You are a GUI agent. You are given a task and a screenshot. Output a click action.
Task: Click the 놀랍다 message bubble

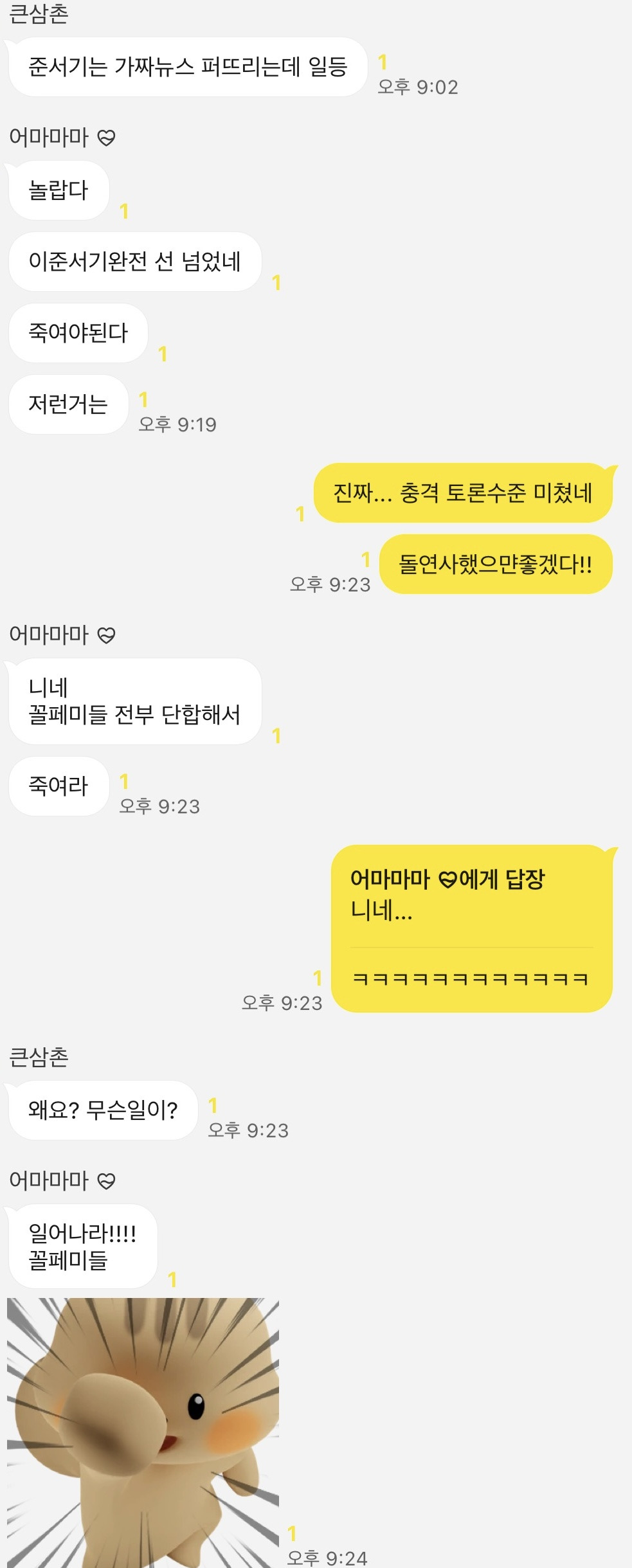click(58, 190)
